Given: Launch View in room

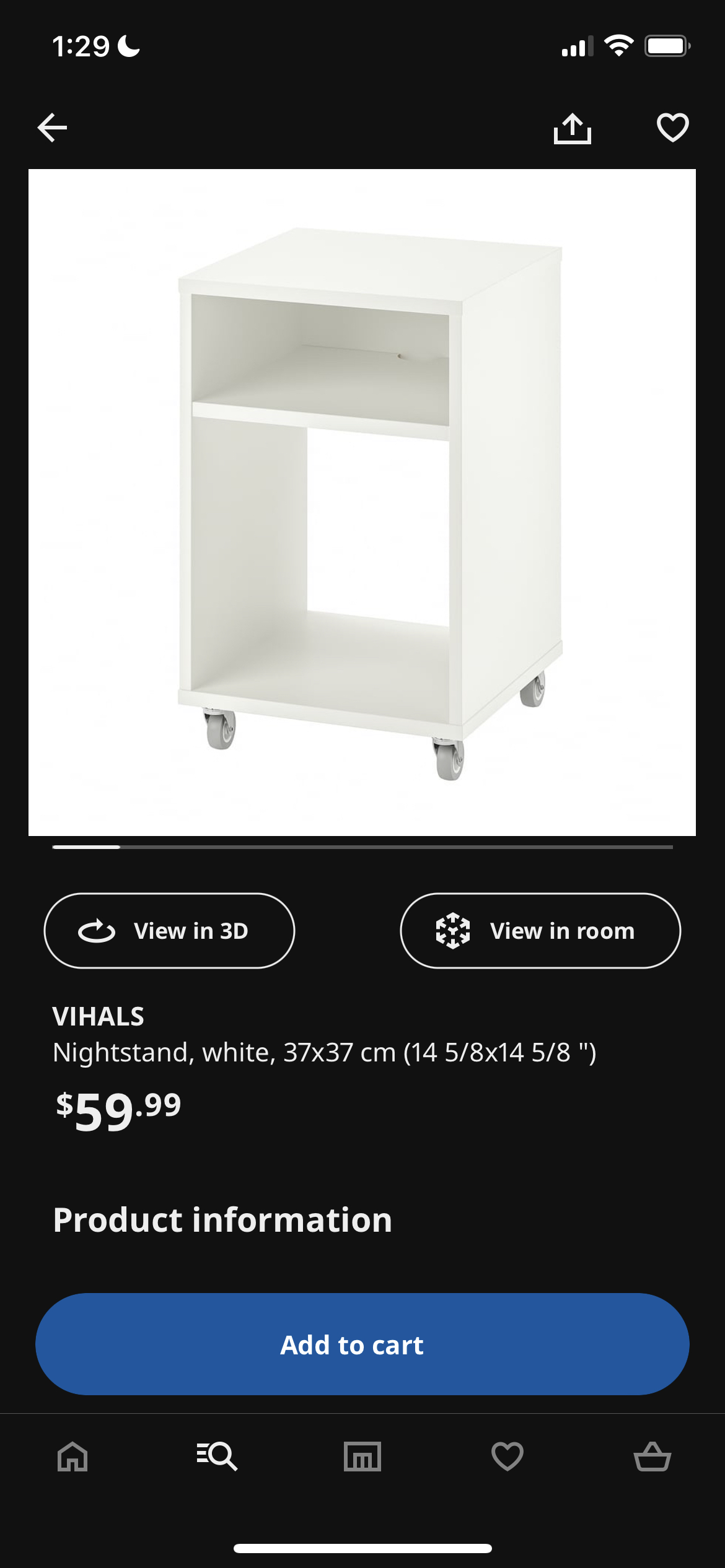Looking at the screenshot, I should (x=540, y=930).
